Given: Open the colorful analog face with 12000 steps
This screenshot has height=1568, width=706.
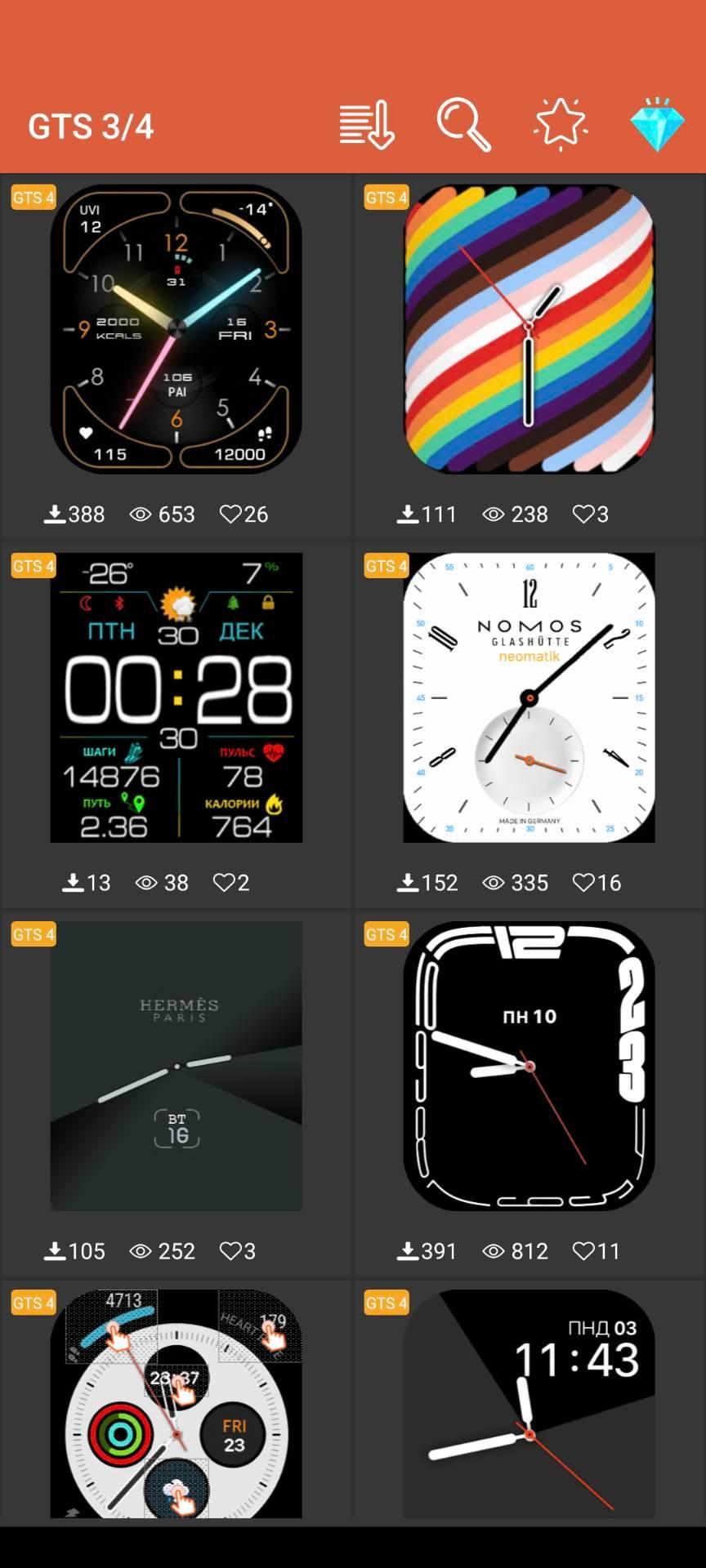Looking at the screenshot, I should coord(176,329).
